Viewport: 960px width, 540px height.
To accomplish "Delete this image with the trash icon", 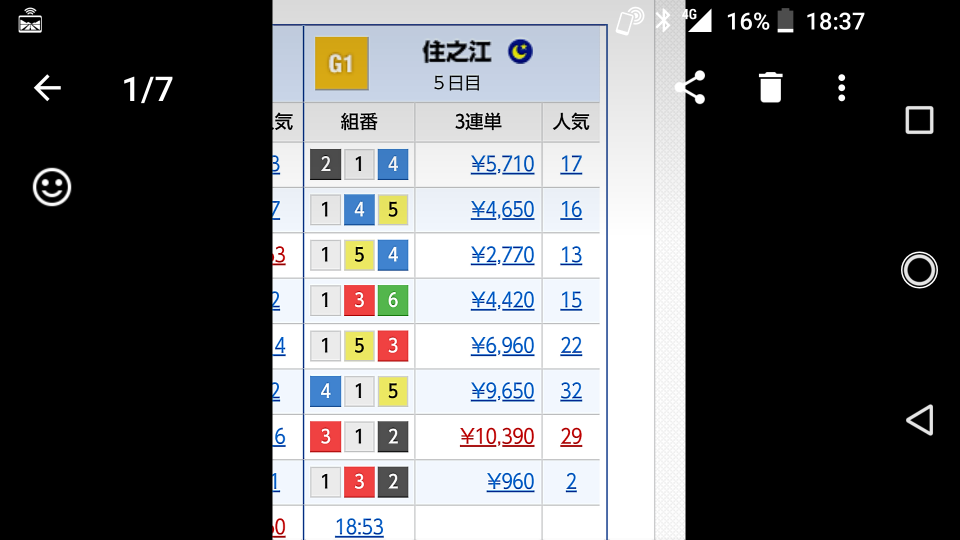I will (770, 88).
